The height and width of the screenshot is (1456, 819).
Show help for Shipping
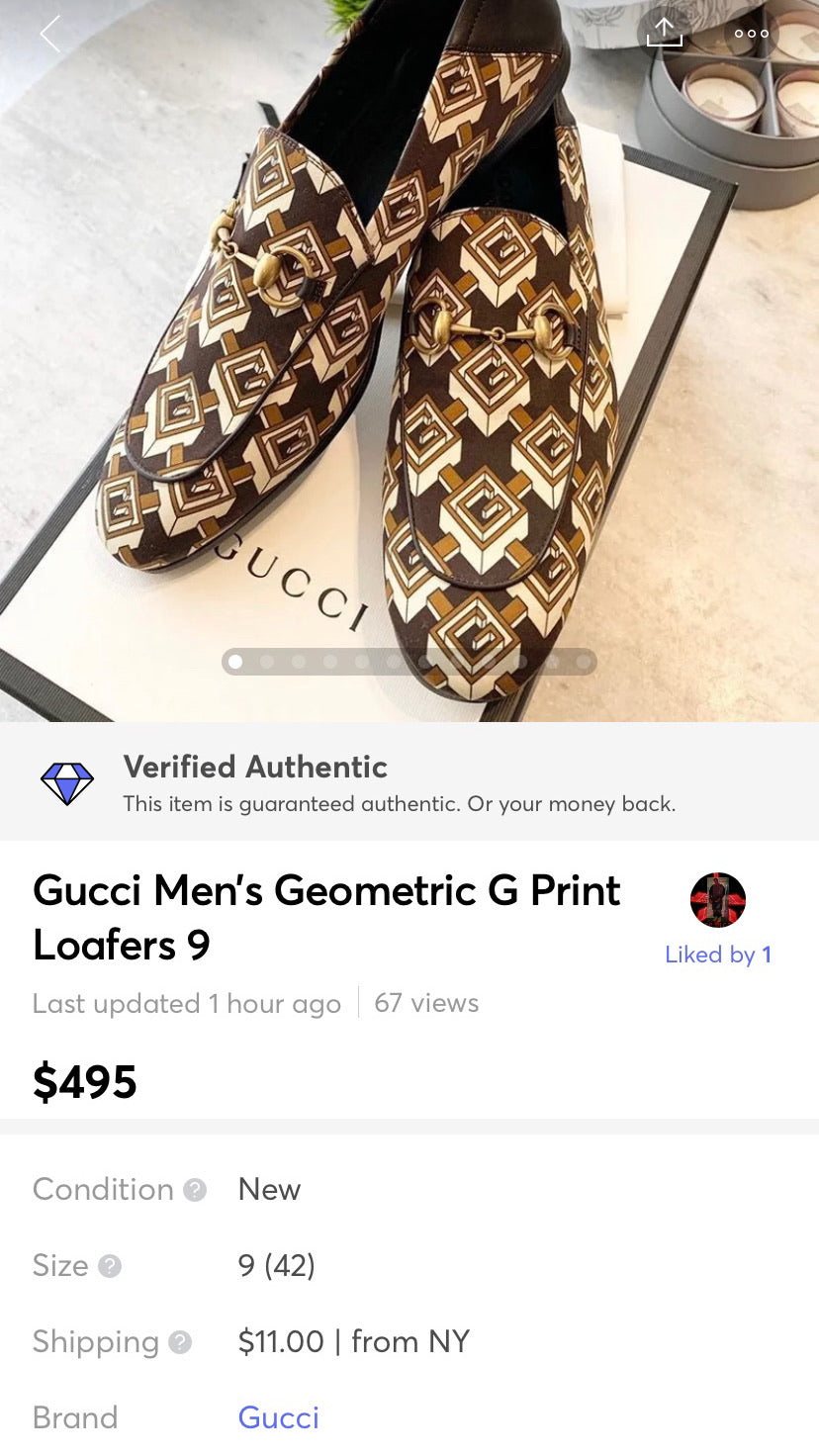coord(180,1342)
